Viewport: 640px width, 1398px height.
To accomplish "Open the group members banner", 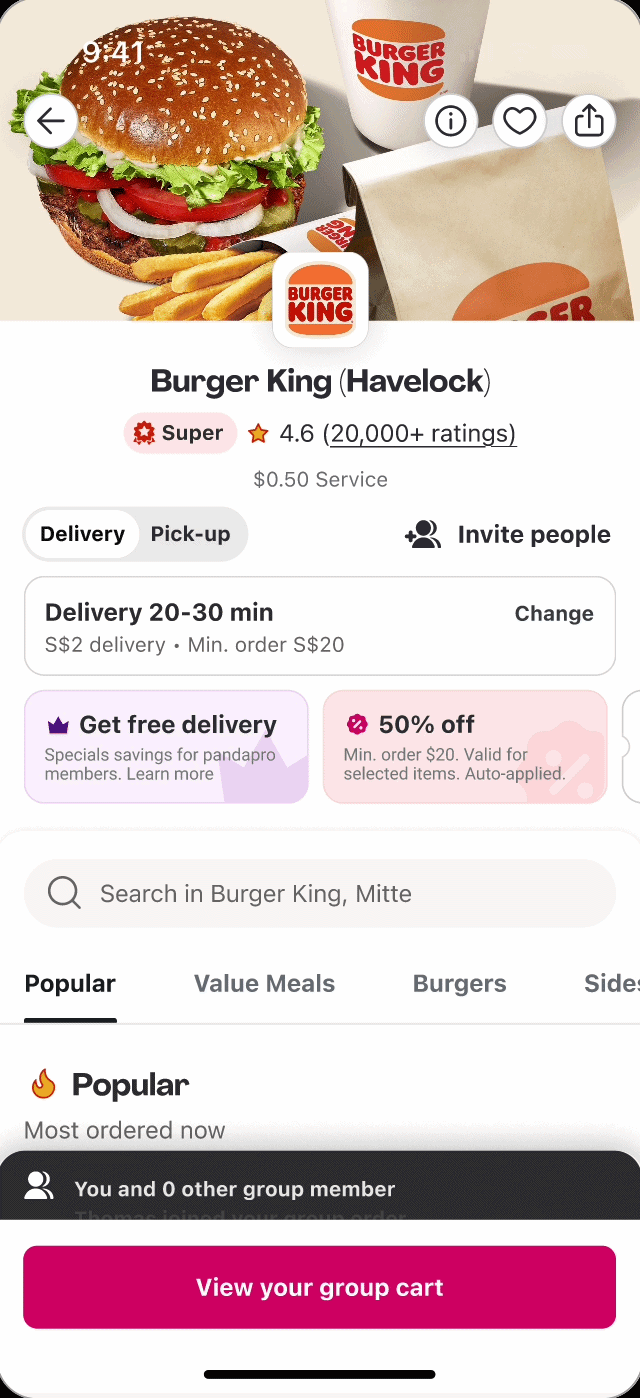I will (x=320, y=1187).
